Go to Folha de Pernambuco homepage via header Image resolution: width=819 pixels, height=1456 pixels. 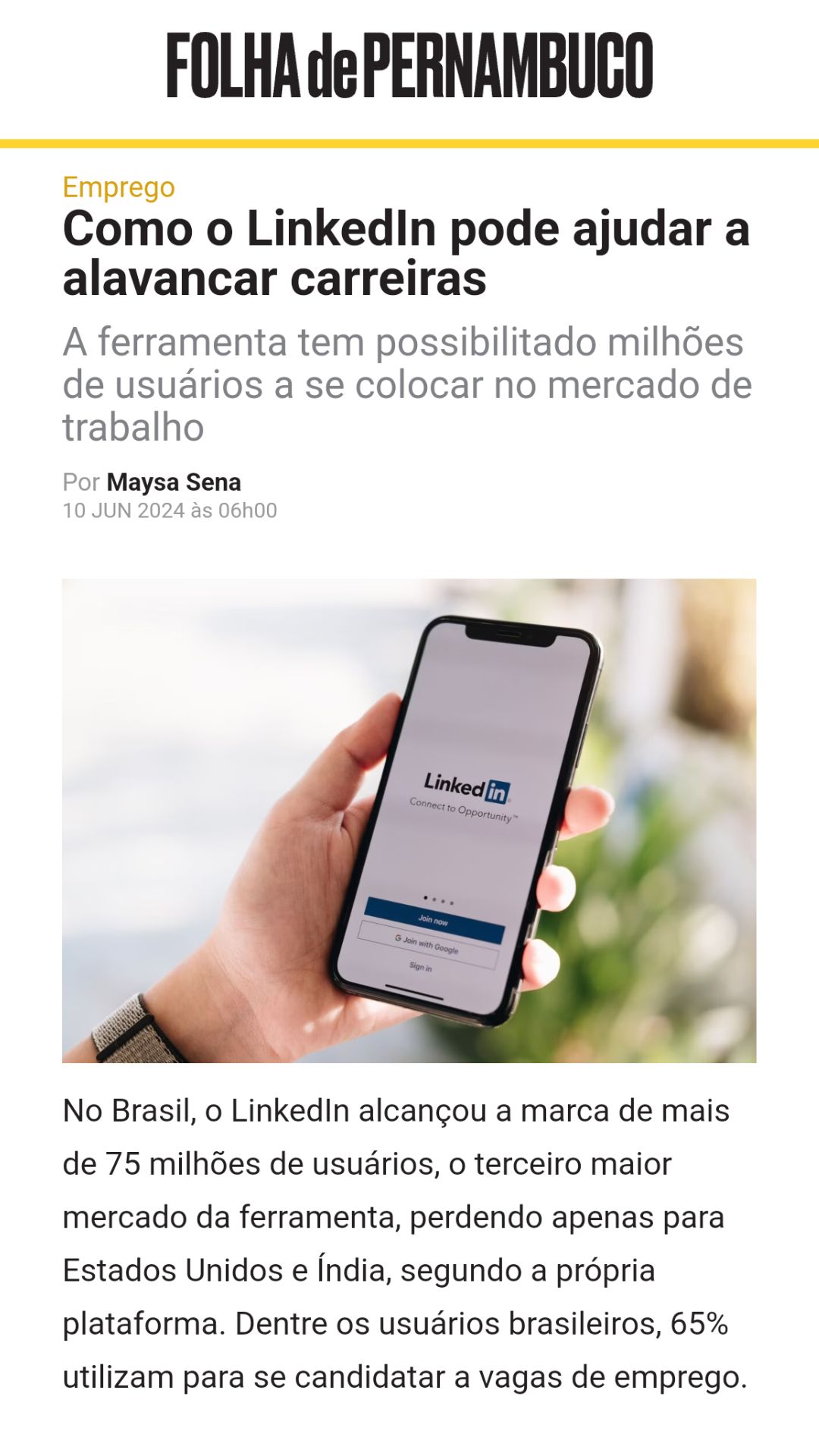click(x=409, y=65)
